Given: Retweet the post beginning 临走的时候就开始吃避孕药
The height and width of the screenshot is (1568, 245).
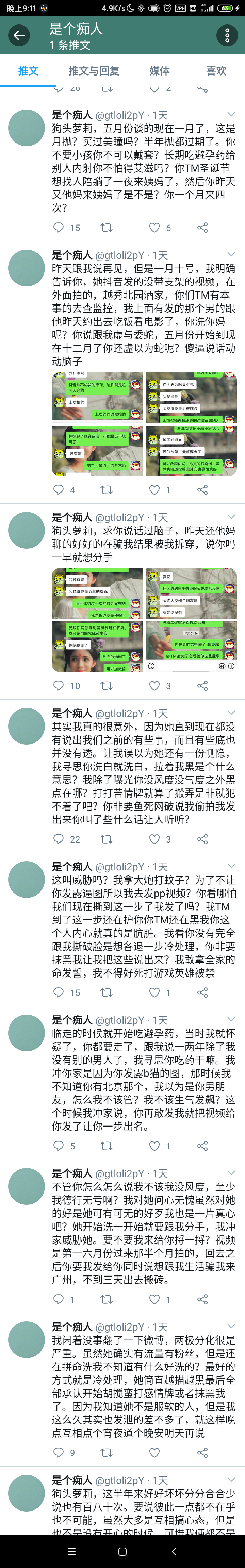Looking at the screenshot, I should [107, 1146].
